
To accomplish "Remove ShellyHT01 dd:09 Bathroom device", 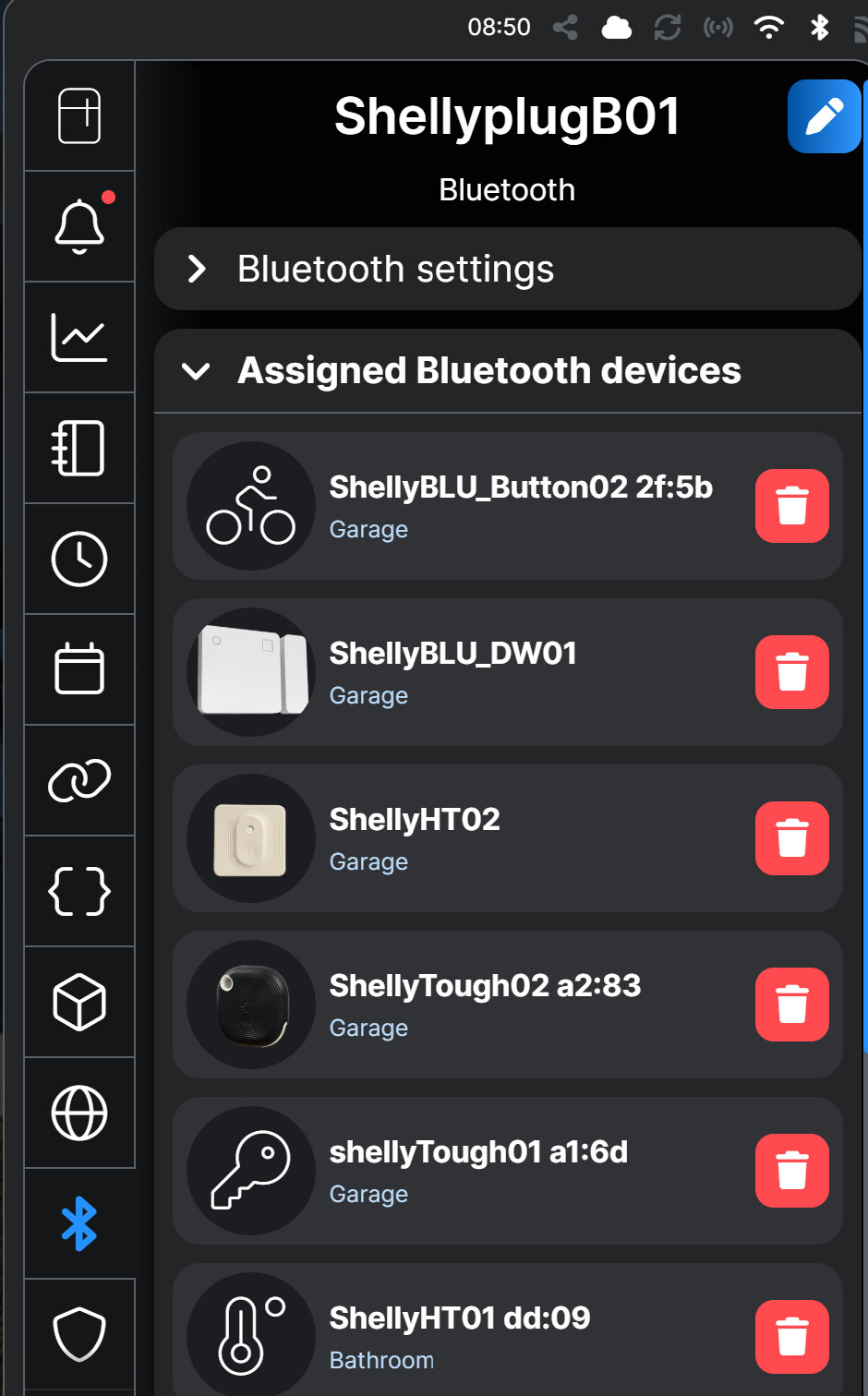I will (791, 1337).
